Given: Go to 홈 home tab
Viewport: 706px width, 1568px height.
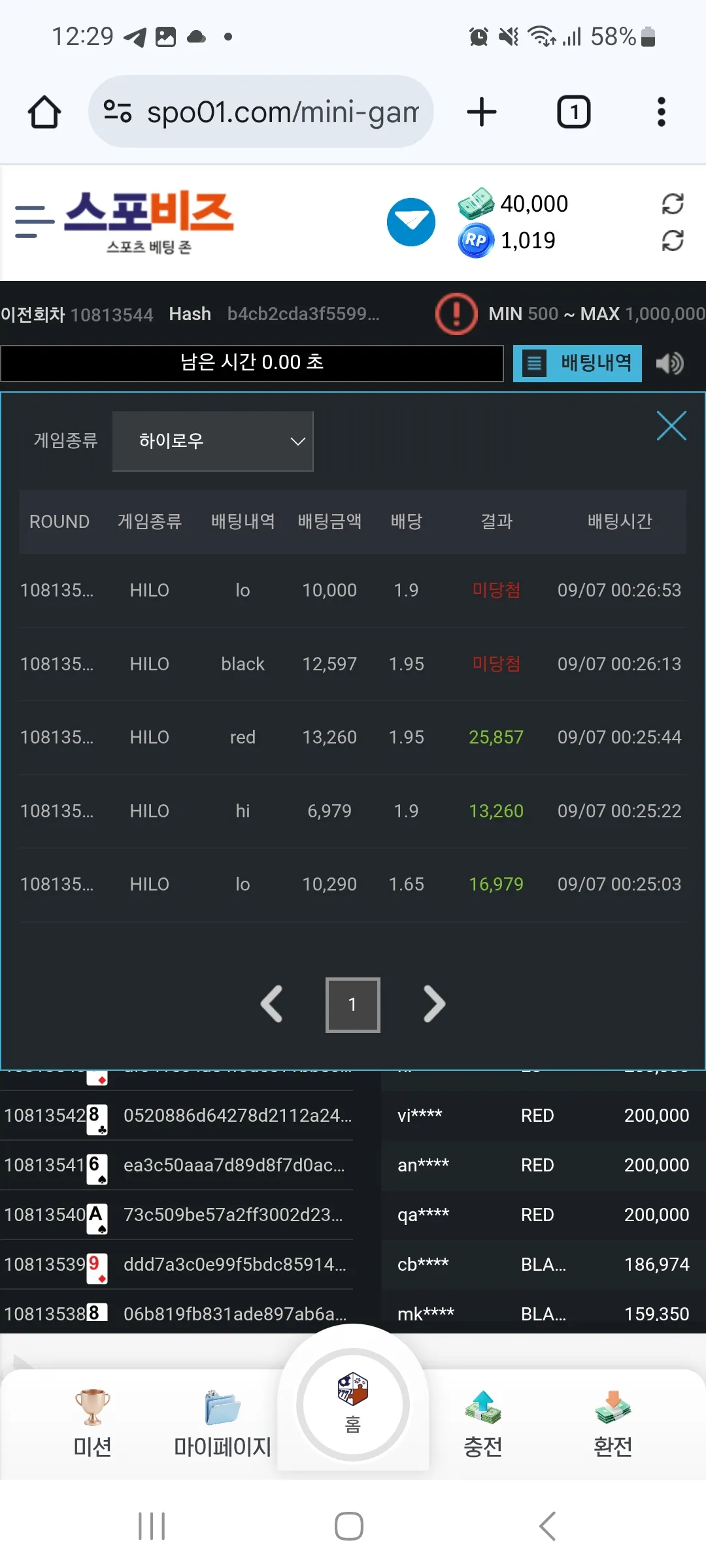Looking at the screenshot, I should point(353,1405).
